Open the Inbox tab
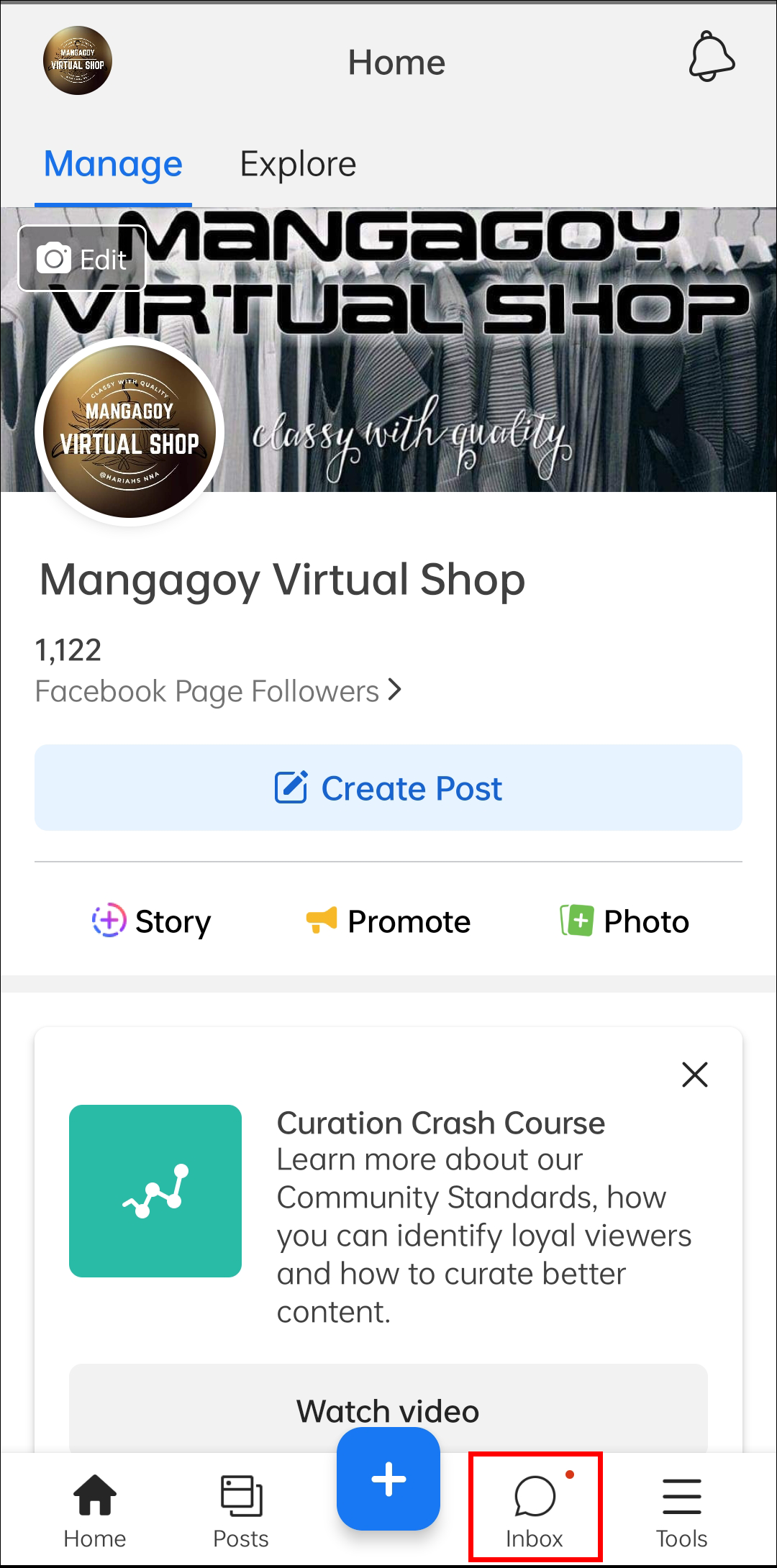This screenshot has height=1568, width=777. tap(535, 1508)
